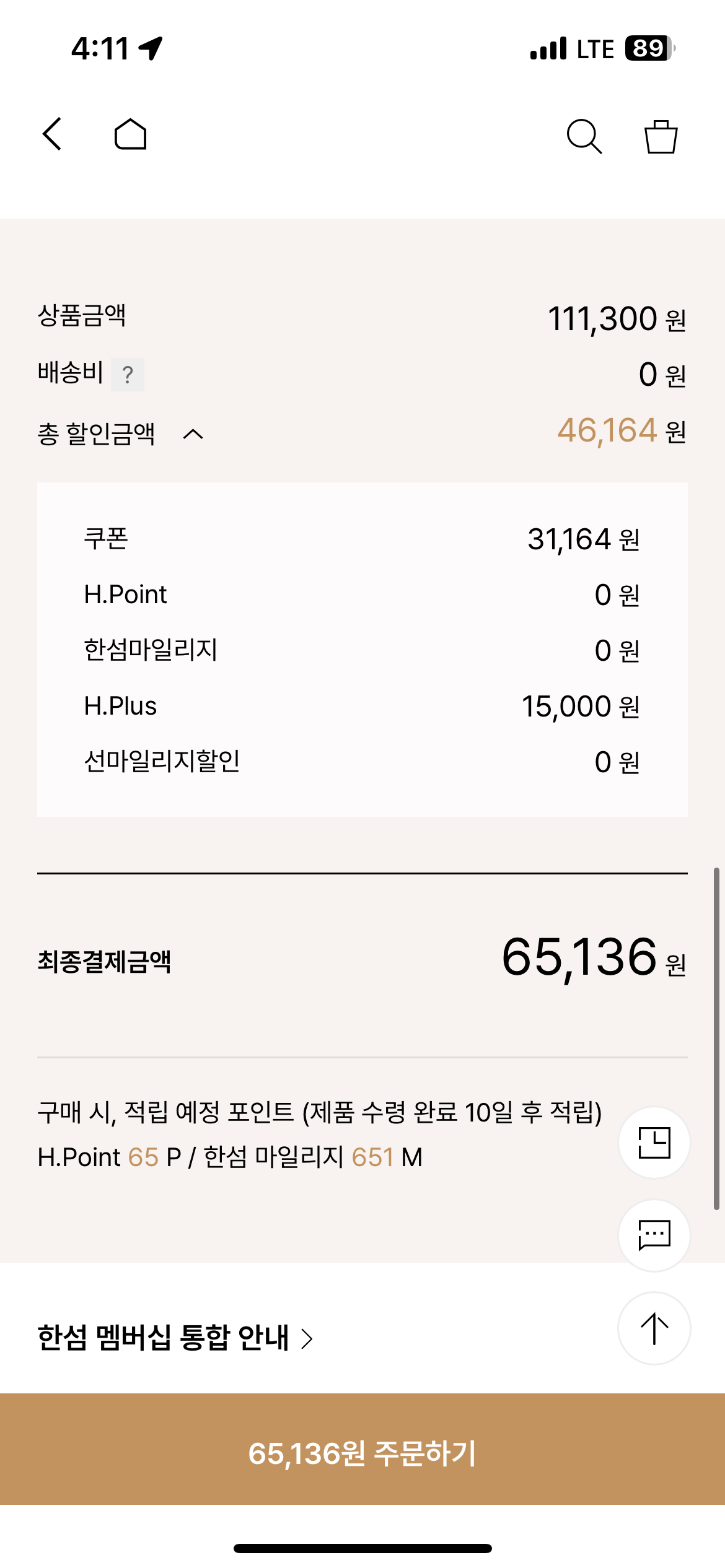This screenshot has height=1568, width=725.
Task: Jump to top with the arrow button
Action: [654, 1328]
